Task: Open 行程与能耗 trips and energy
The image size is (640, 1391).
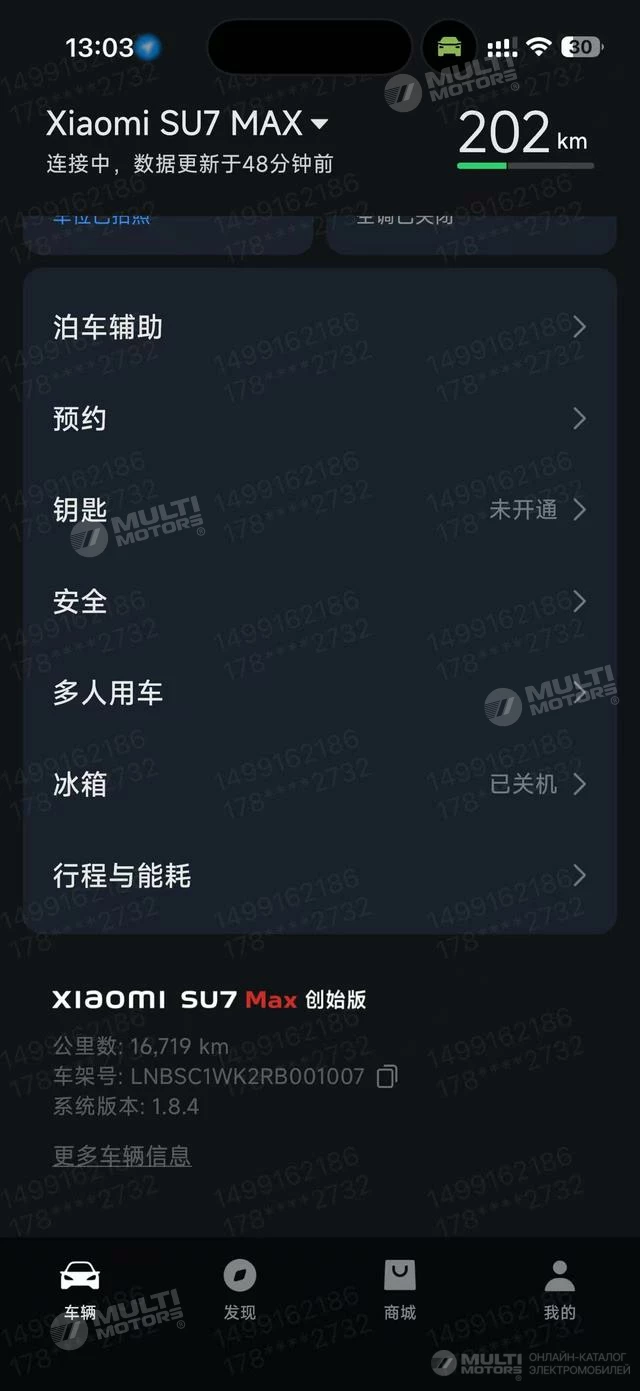Action: (x=319, y=876)
